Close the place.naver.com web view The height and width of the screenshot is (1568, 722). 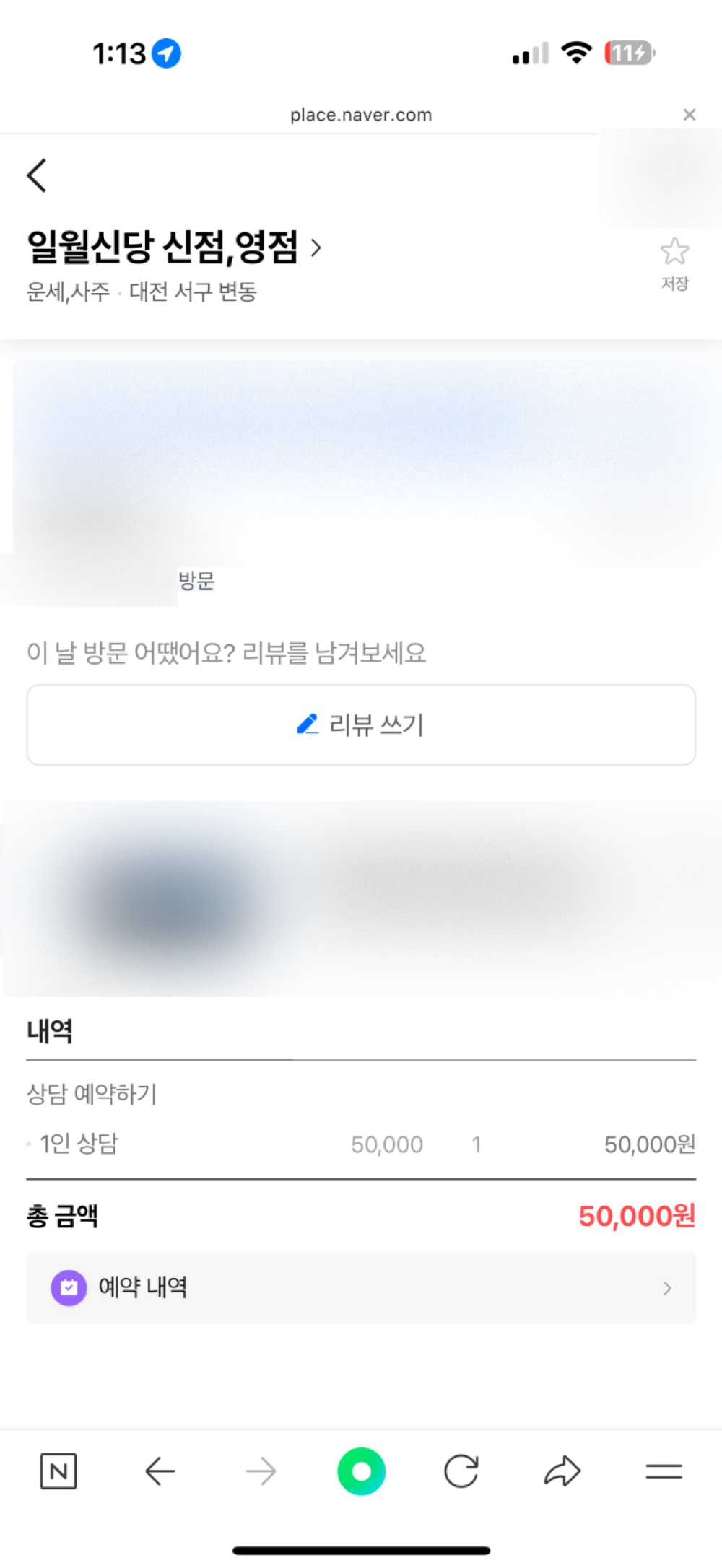[690, 115]
